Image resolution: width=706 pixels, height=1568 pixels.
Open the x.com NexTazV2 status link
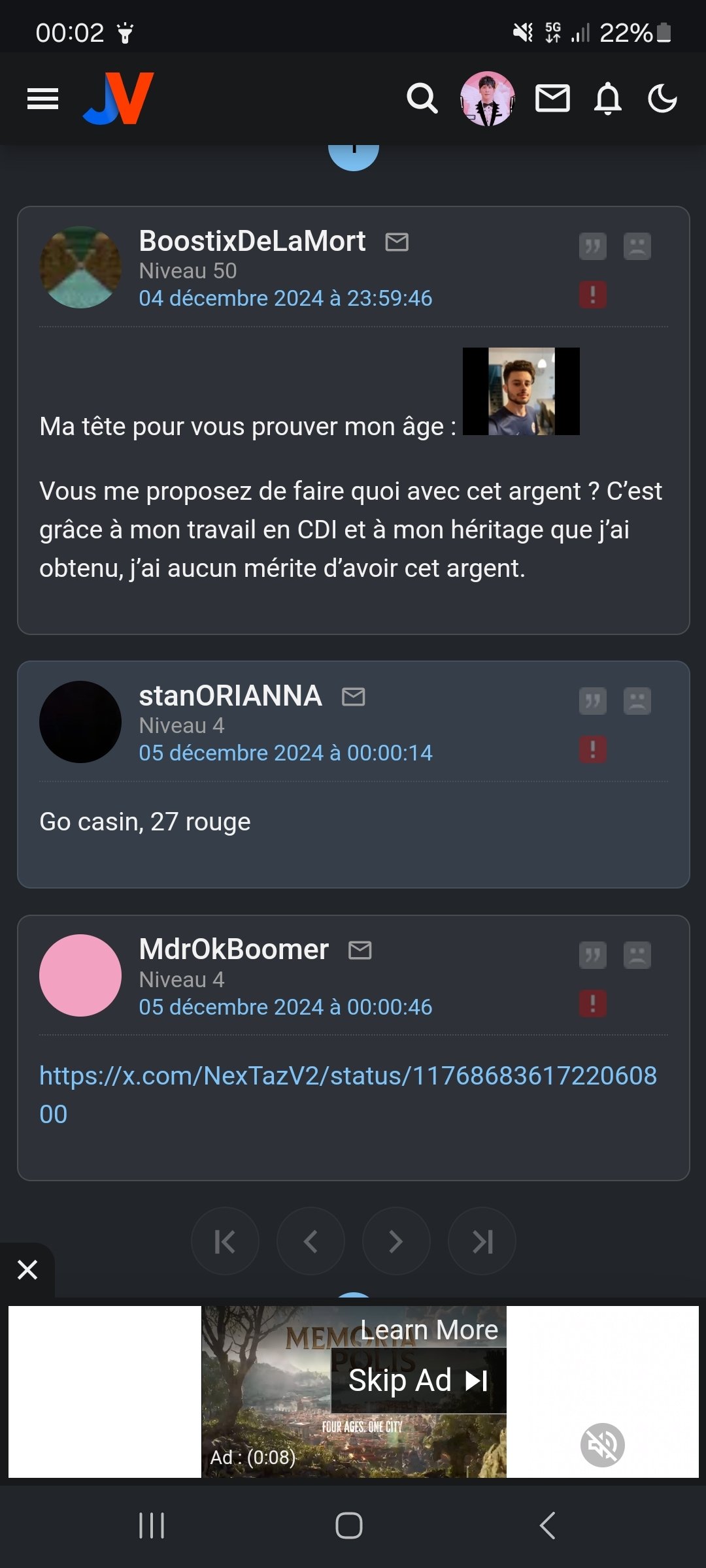coord(348,1095)
